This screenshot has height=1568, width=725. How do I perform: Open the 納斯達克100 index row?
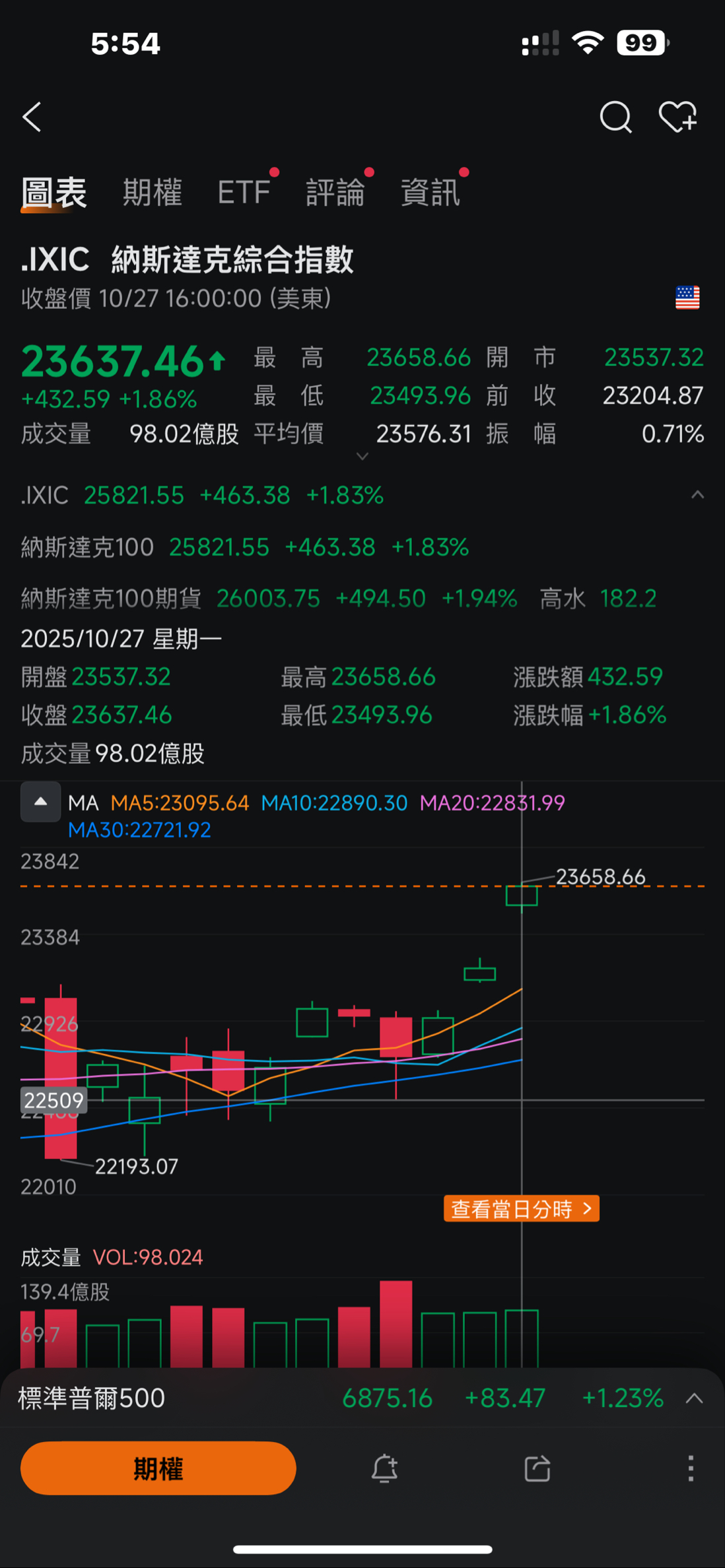(244, 547)
